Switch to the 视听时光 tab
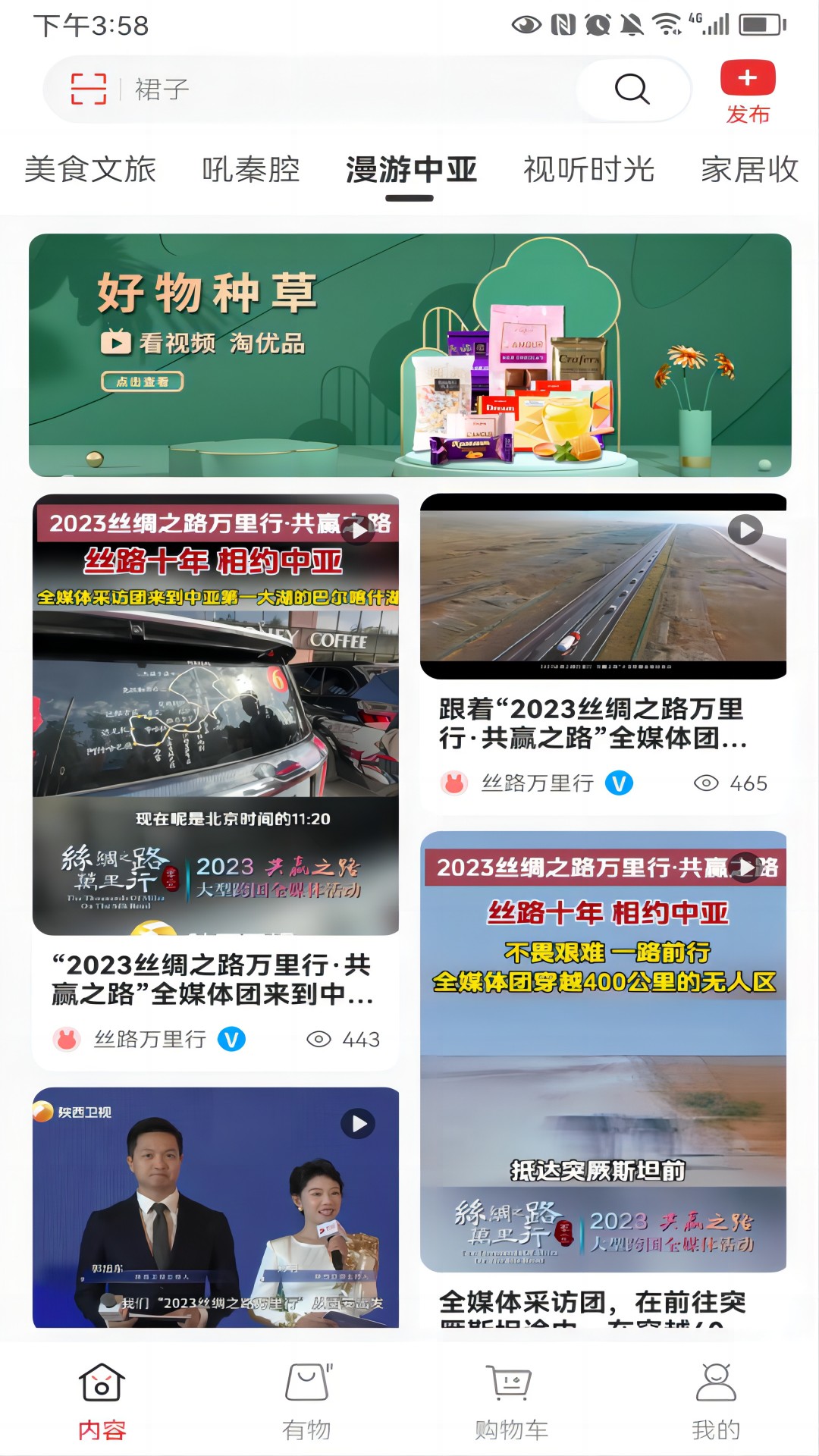Viewport: 819px width, 1456px height. coord(588,169)
